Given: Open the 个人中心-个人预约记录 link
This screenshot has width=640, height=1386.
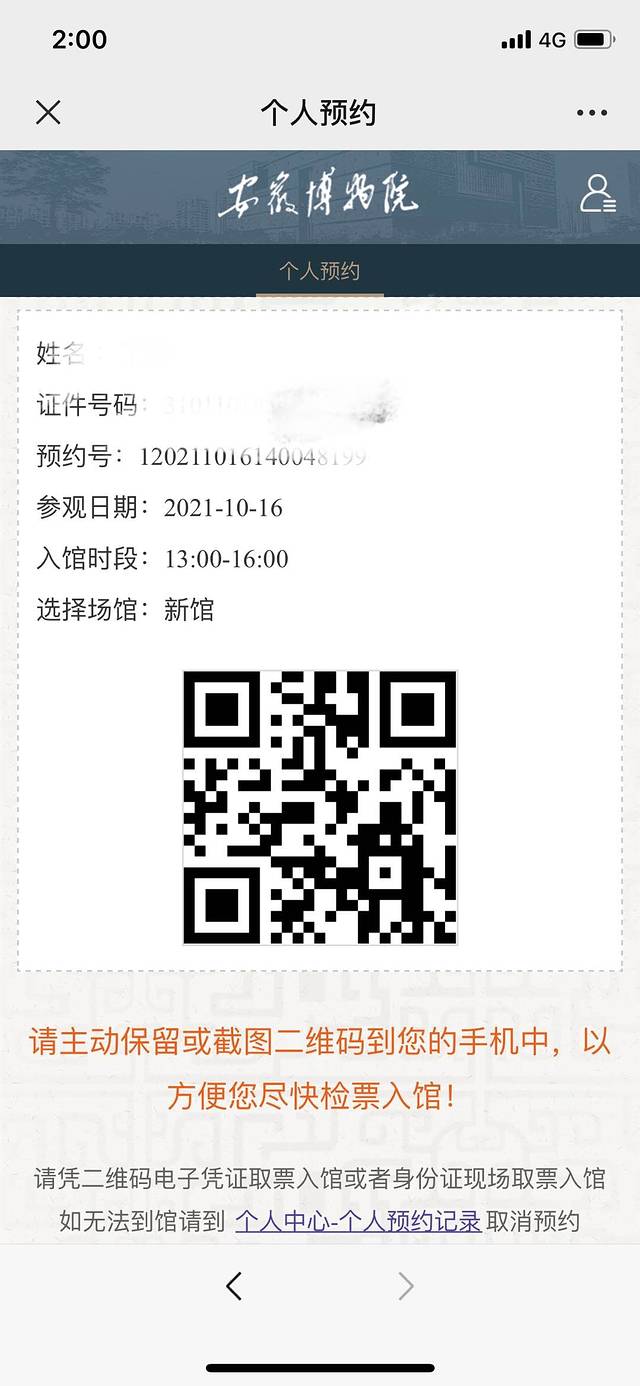Looking at the screenshot, I should [358, 1220].
